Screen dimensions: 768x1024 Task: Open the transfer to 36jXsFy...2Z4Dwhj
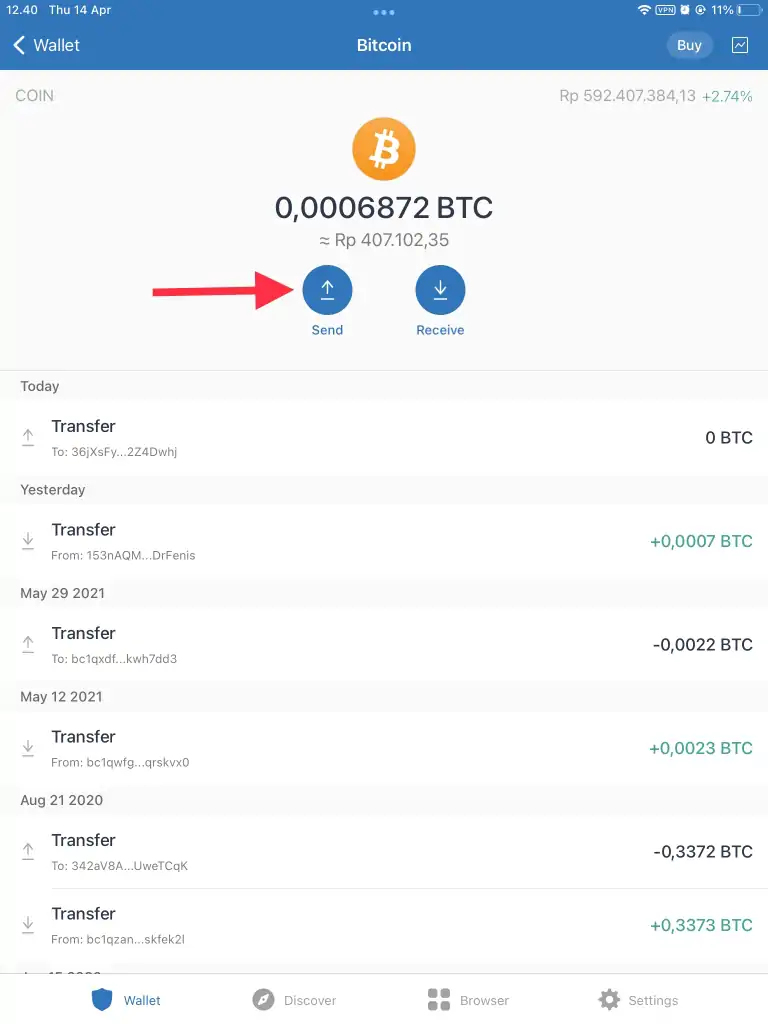coord(384,437)
